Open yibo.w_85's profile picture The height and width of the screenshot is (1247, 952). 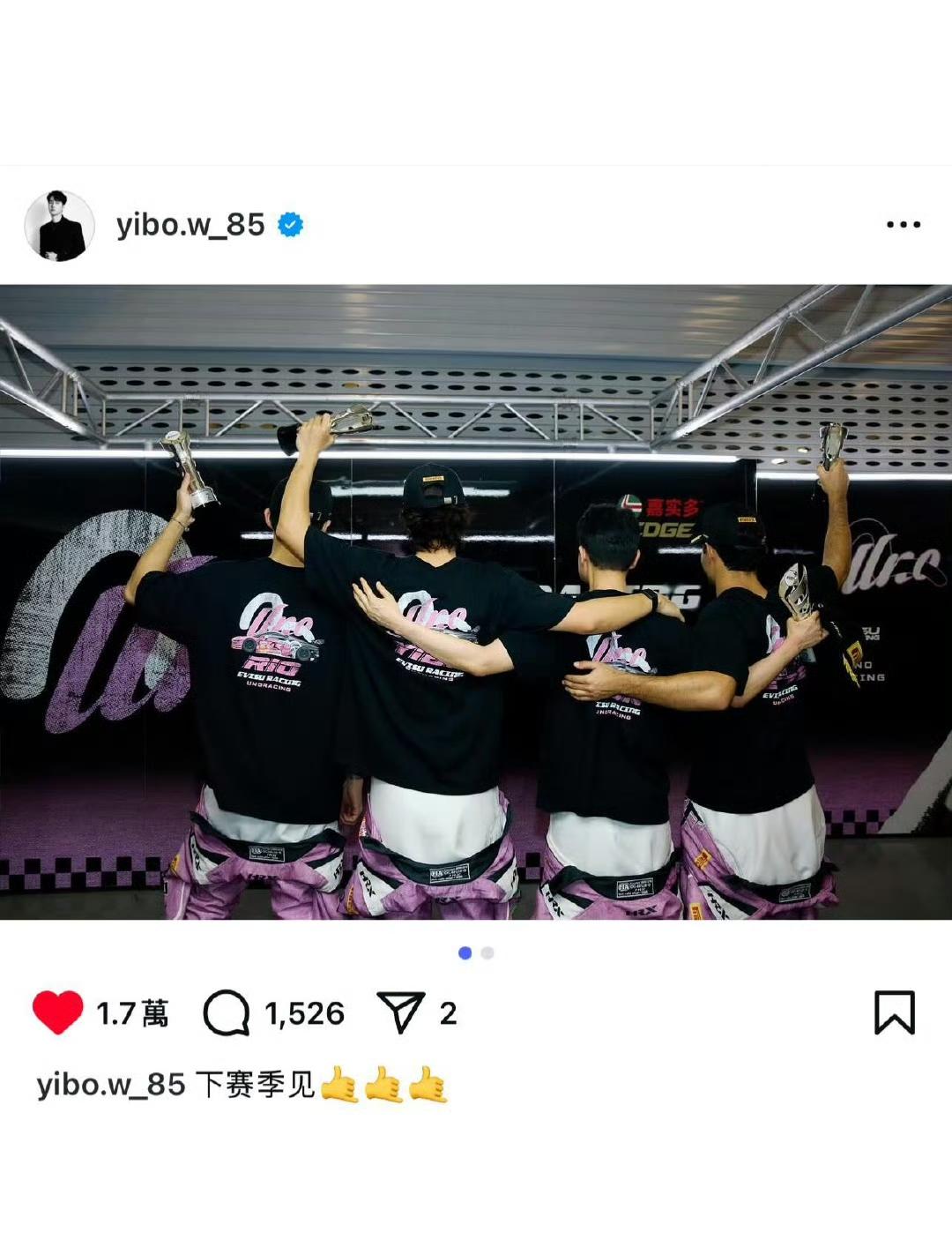tap(59, 226)
